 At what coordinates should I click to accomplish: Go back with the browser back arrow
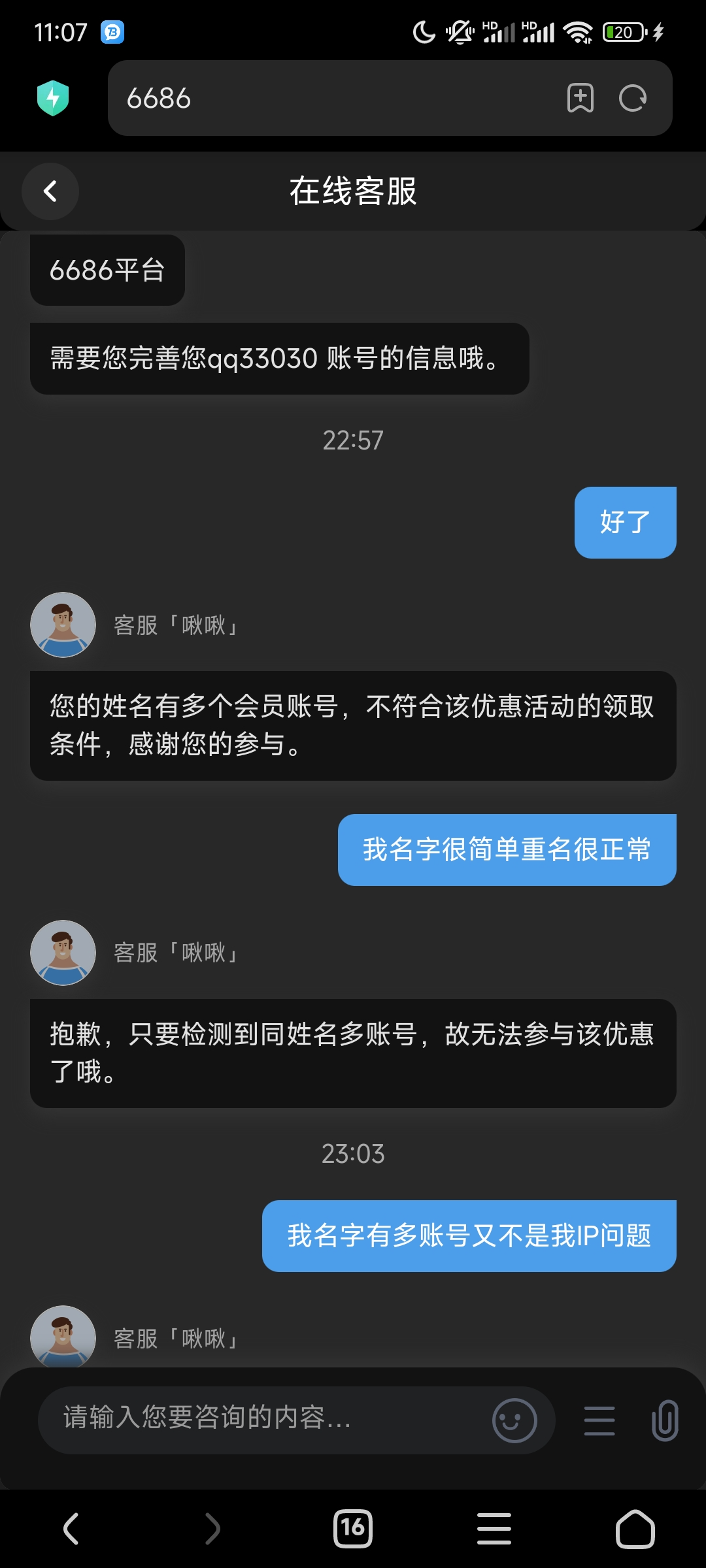[x=71, y=1527]
